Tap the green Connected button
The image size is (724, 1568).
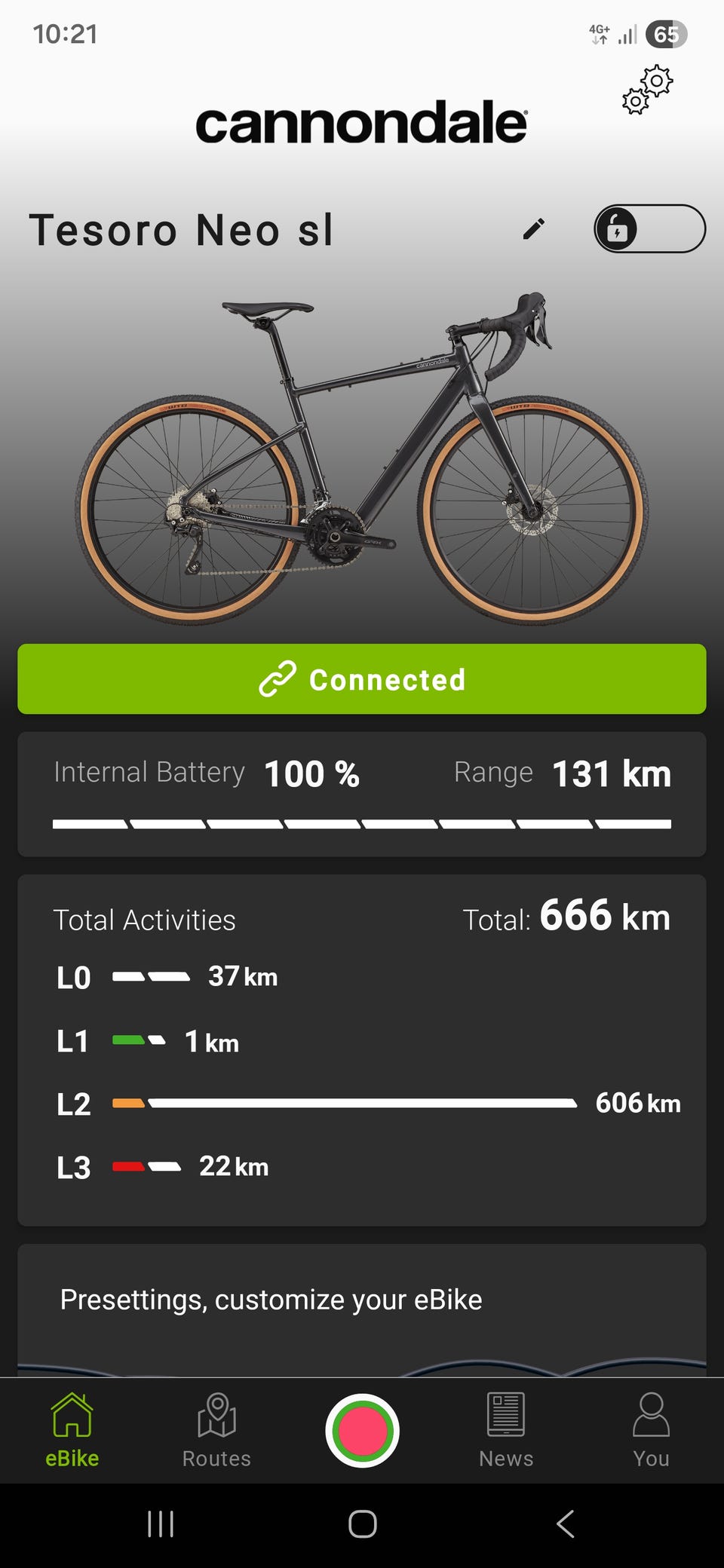362,679
